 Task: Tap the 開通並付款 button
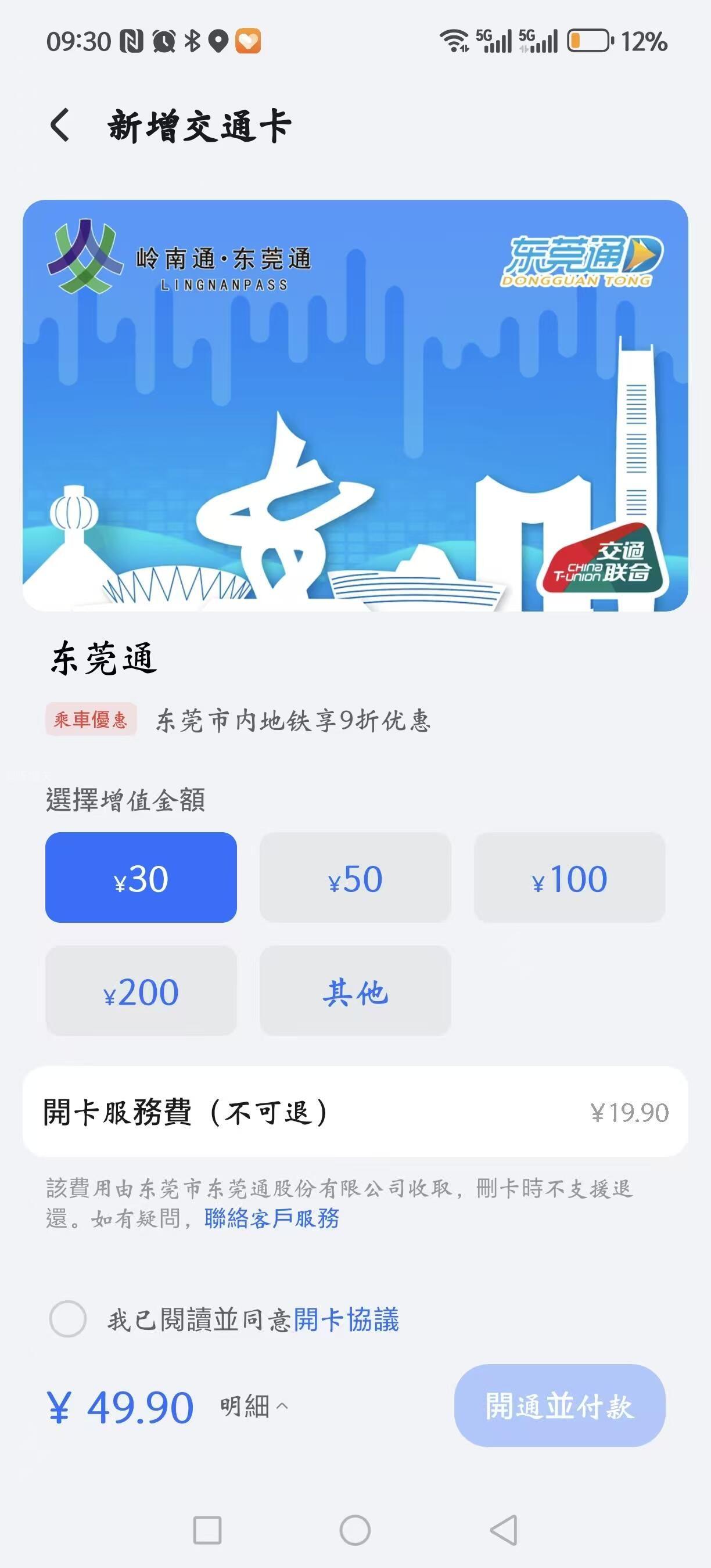click(559, 1405)
